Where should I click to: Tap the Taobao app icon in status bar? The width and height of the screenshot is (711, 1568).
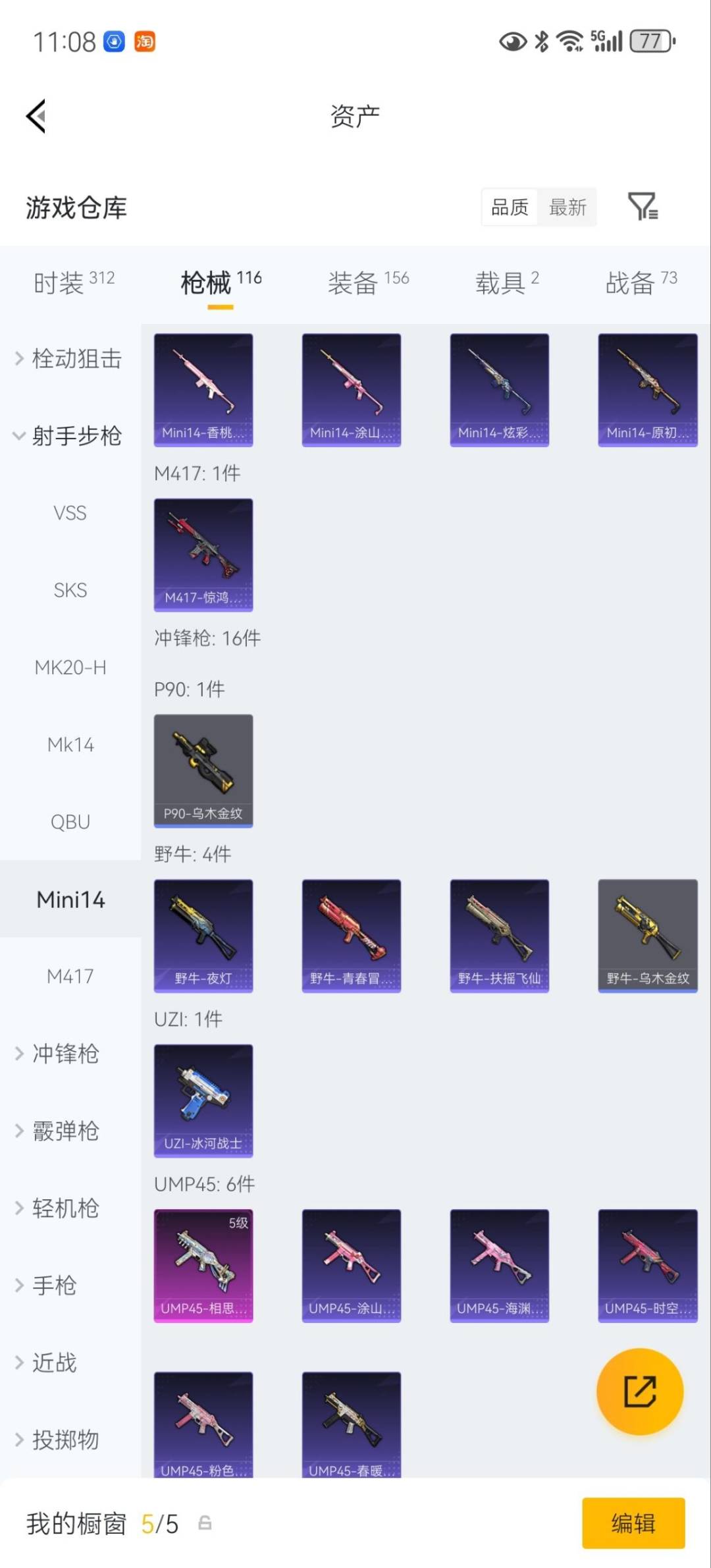145,42
